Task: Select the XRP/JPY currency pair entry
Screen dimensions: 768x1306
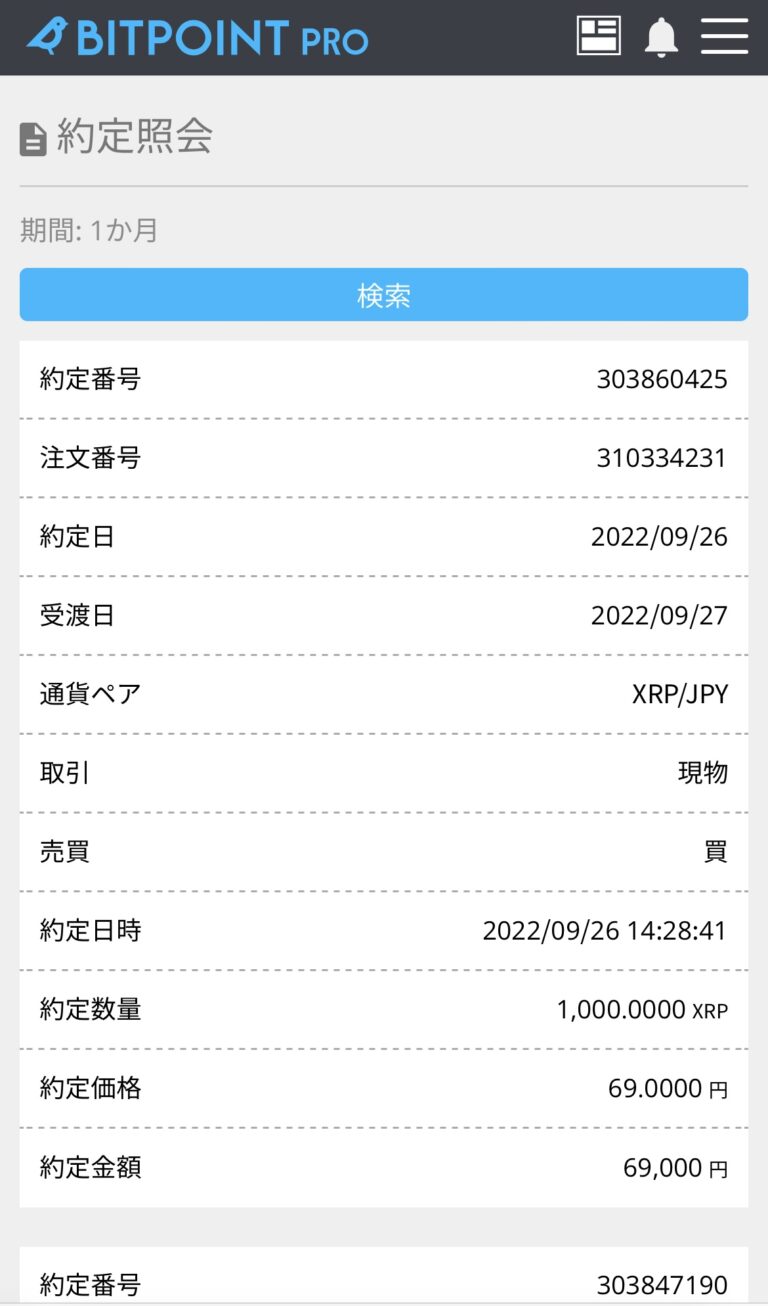Action: click(x=681, y=694)
